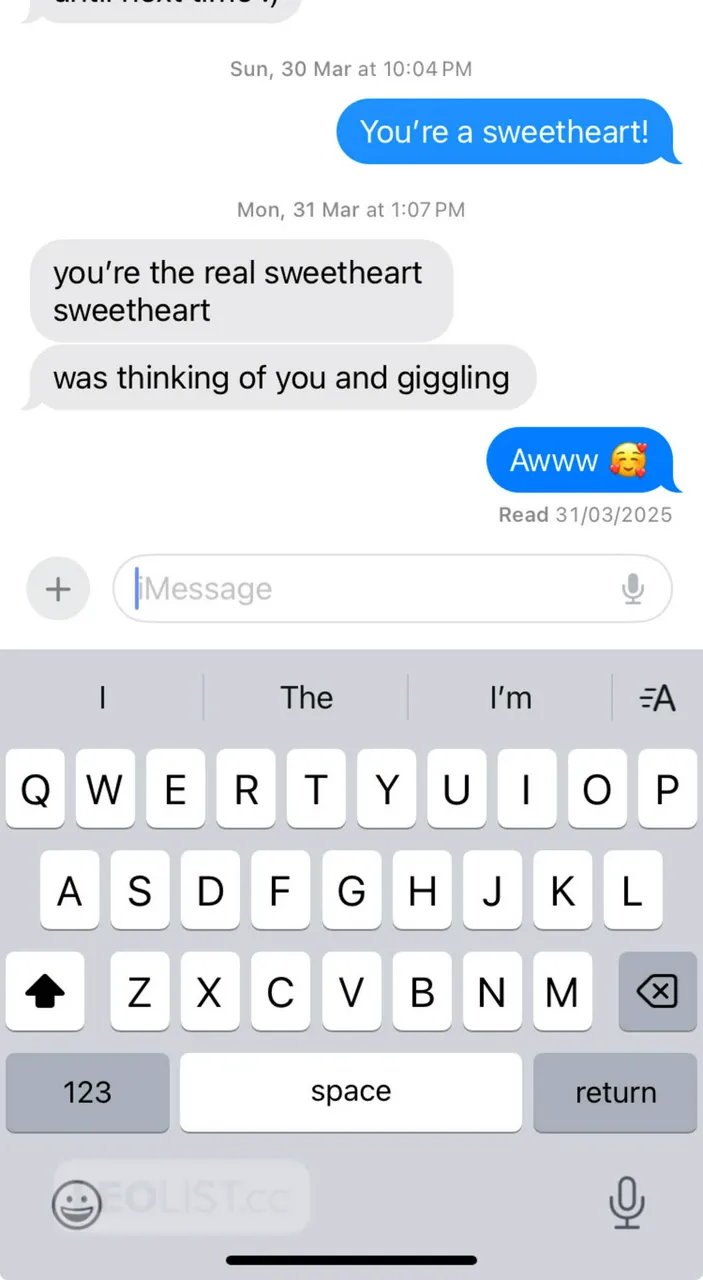Open the emoji keyboard
The width and height of the screenshot is (703, 1280).
[77, 1204]
